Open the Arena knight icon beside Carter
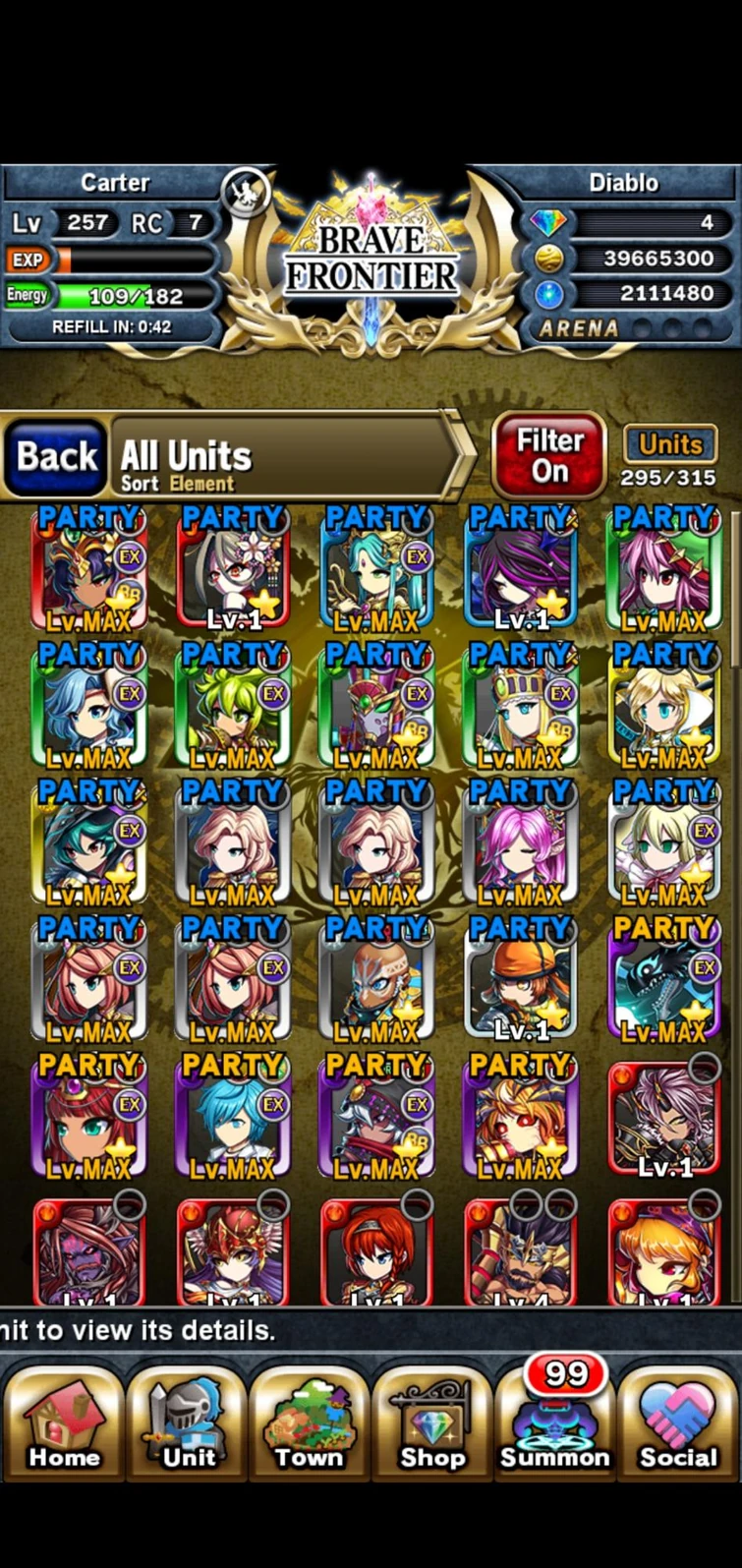This screenshot has height=1568, width=742. click(x=246, y=191)
